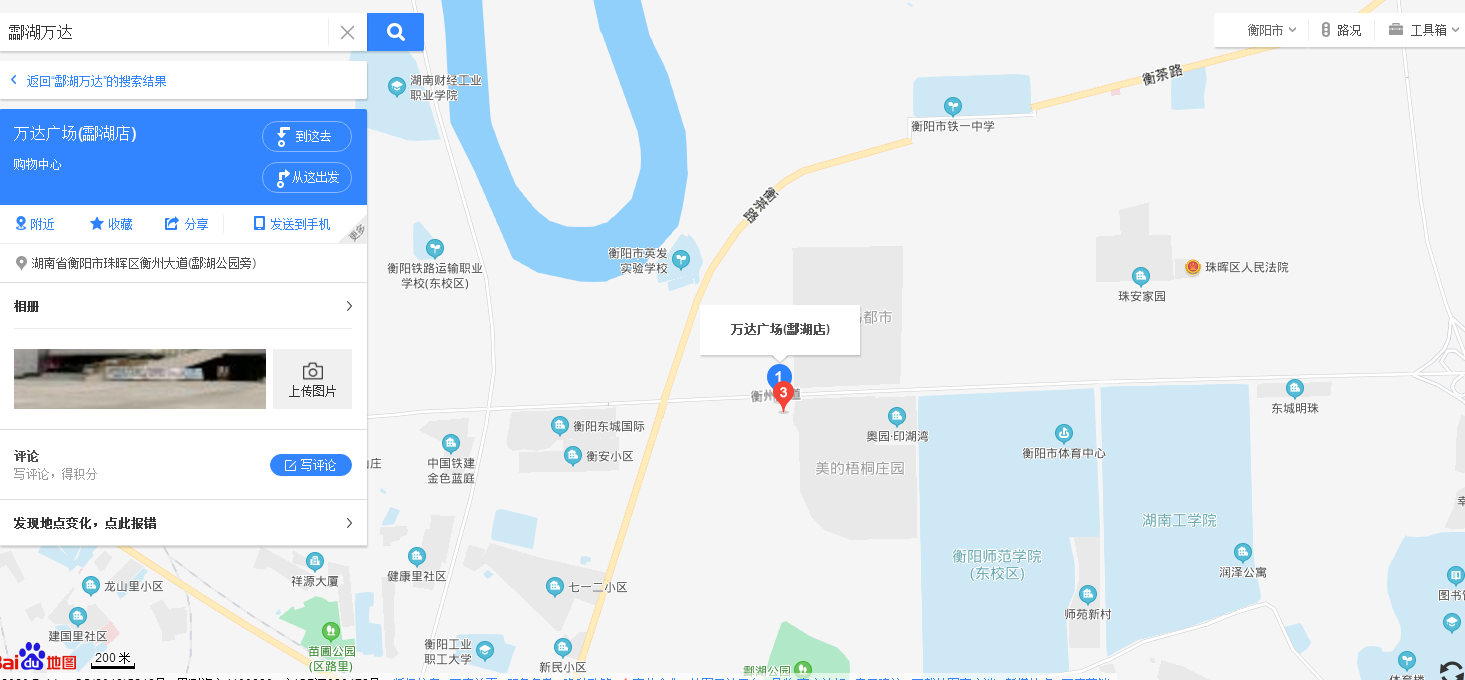
Task: Send the location with 发送到手机
Action: pos(292,224)
